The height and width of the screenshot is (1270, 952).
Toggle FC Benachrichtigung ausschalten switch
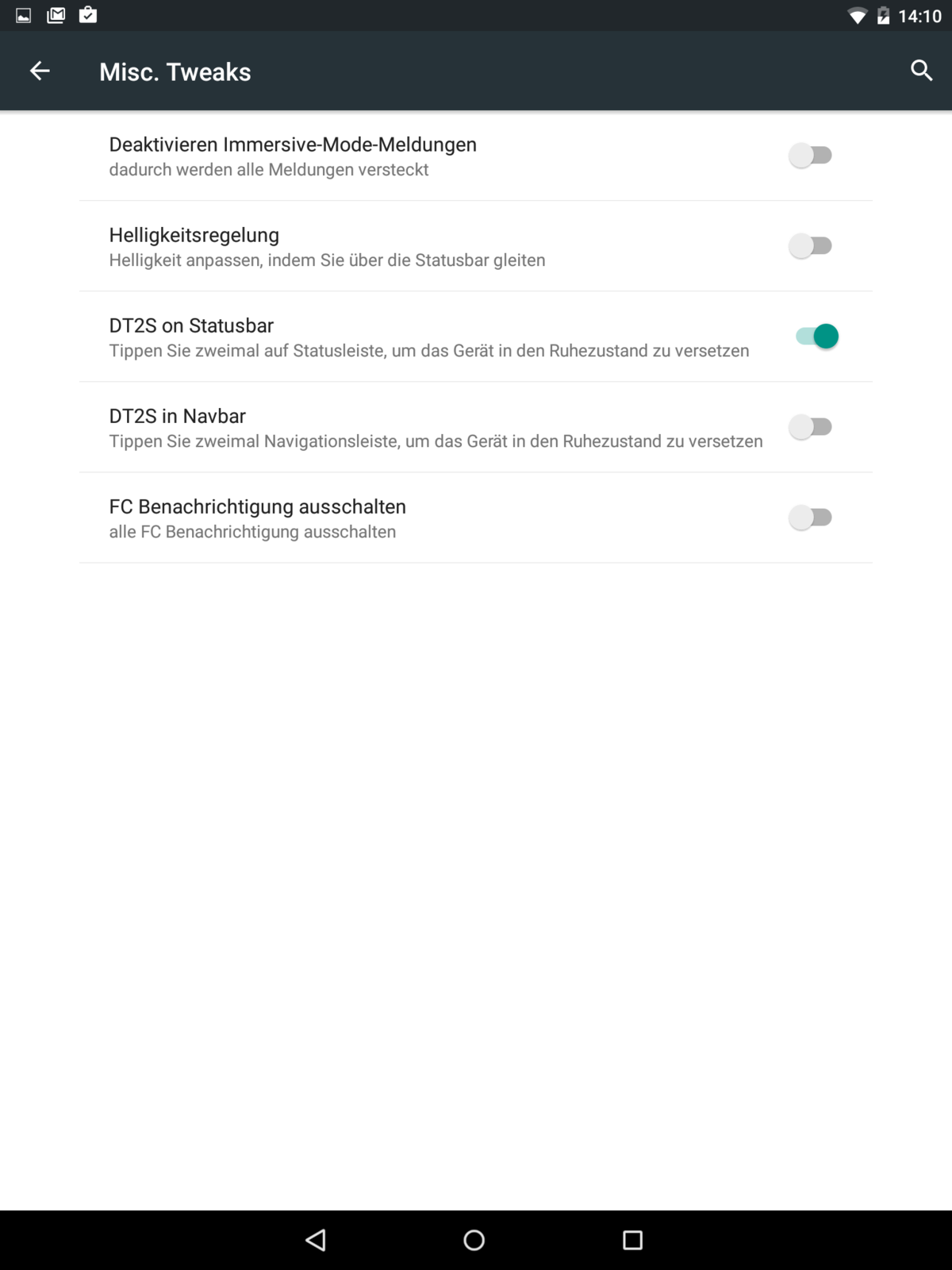[x=810, y=518]
